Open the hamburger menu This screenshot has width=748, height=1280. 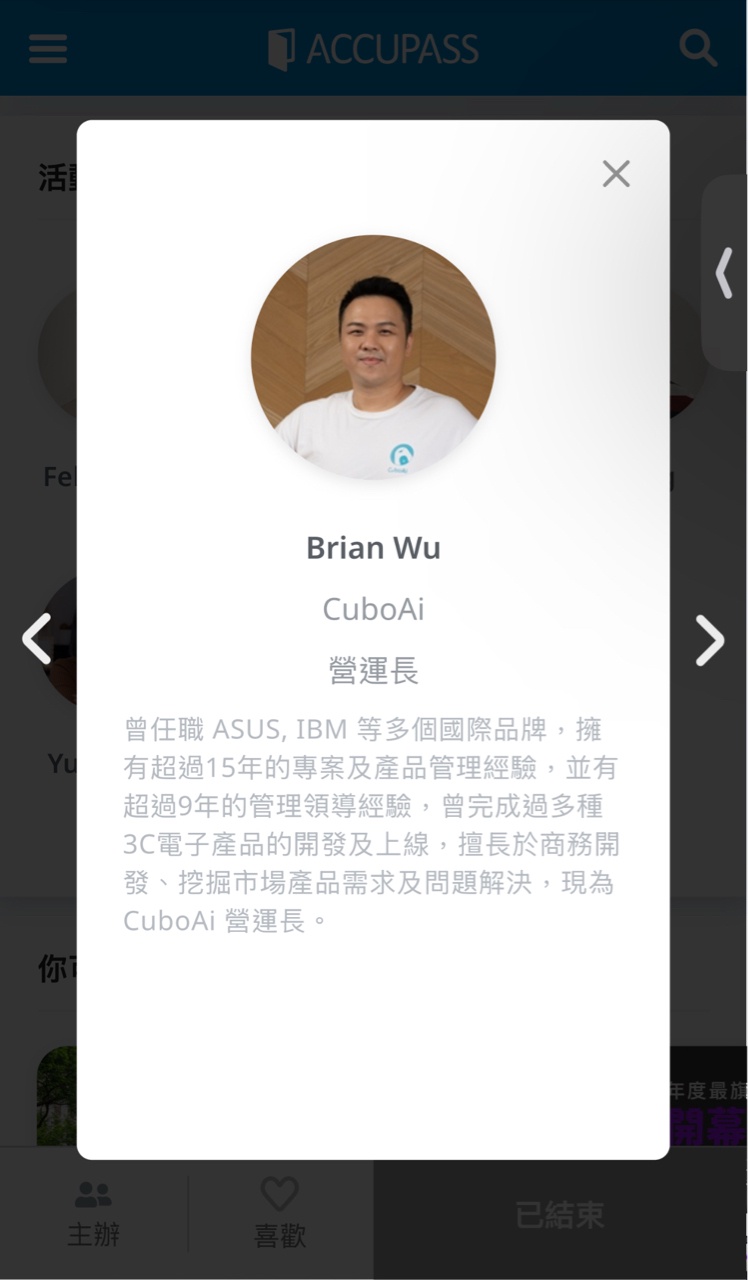pos(48,48)
